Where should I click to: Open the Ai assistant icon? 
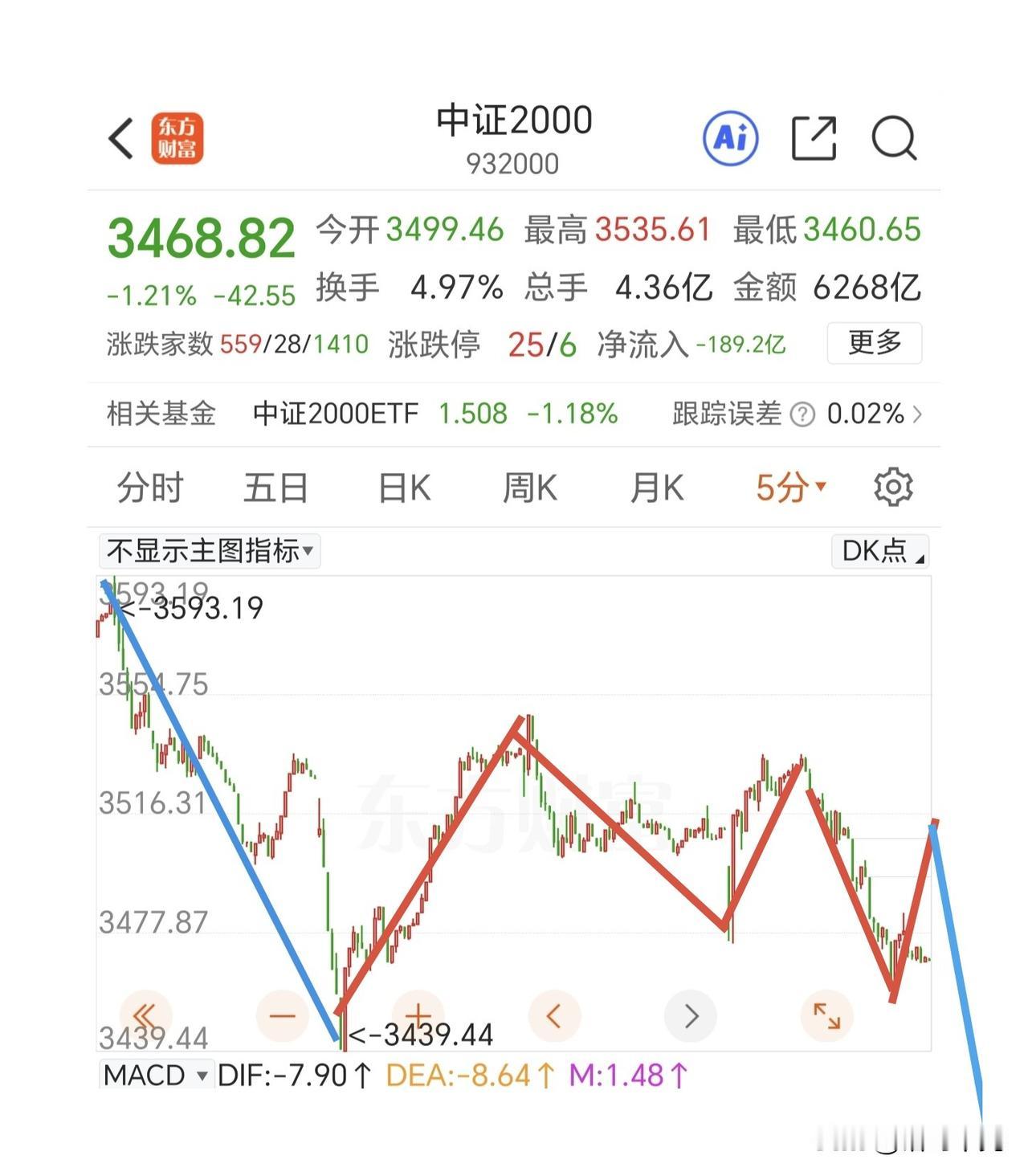coord(730,138)
